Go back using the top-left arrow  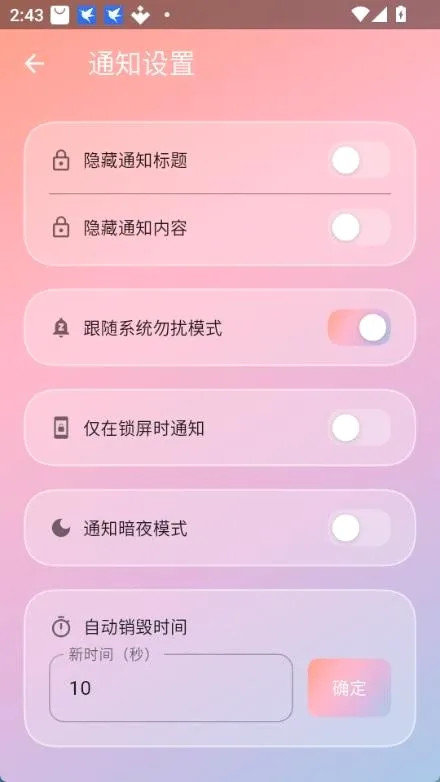tap(34, 64)
